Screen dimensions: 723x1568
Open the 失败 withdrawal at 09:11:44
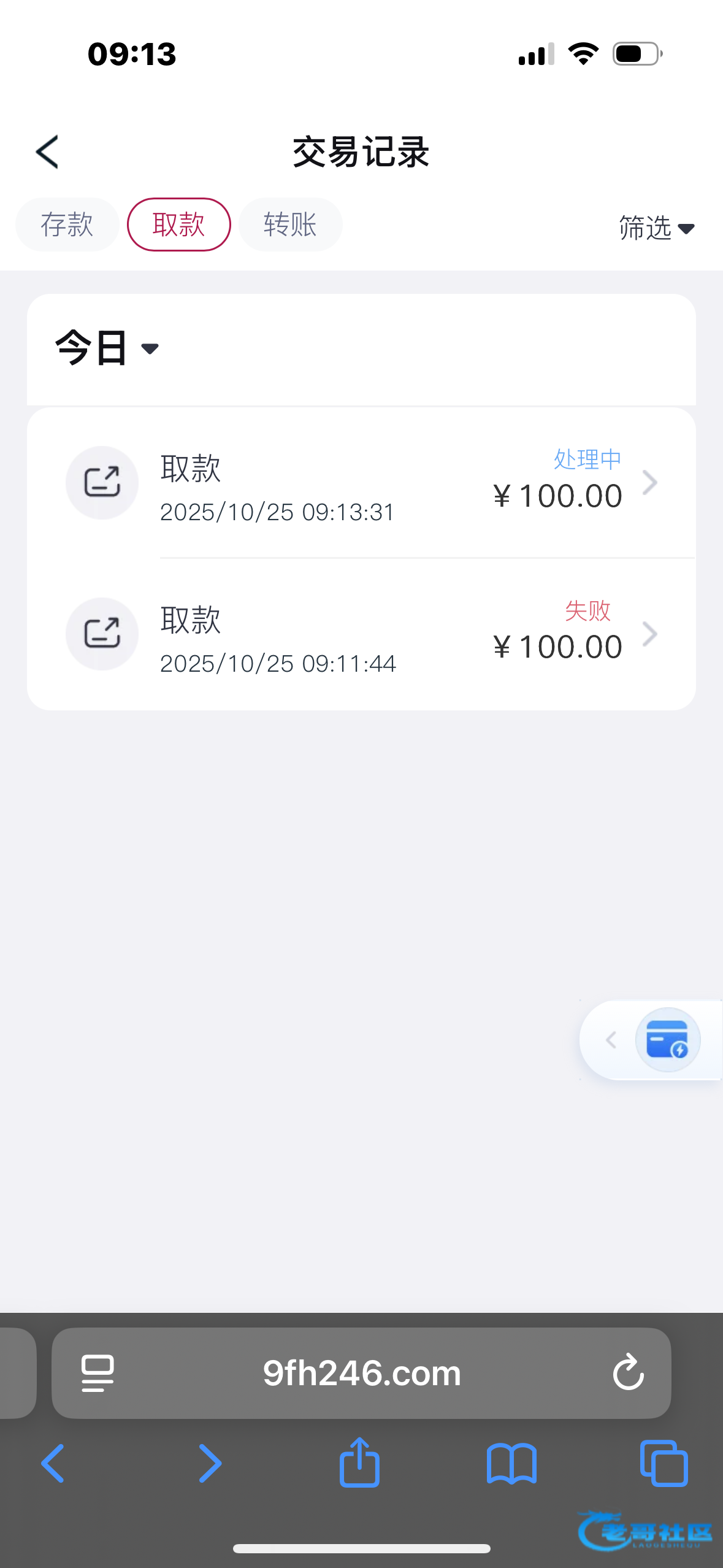[361, 634]
